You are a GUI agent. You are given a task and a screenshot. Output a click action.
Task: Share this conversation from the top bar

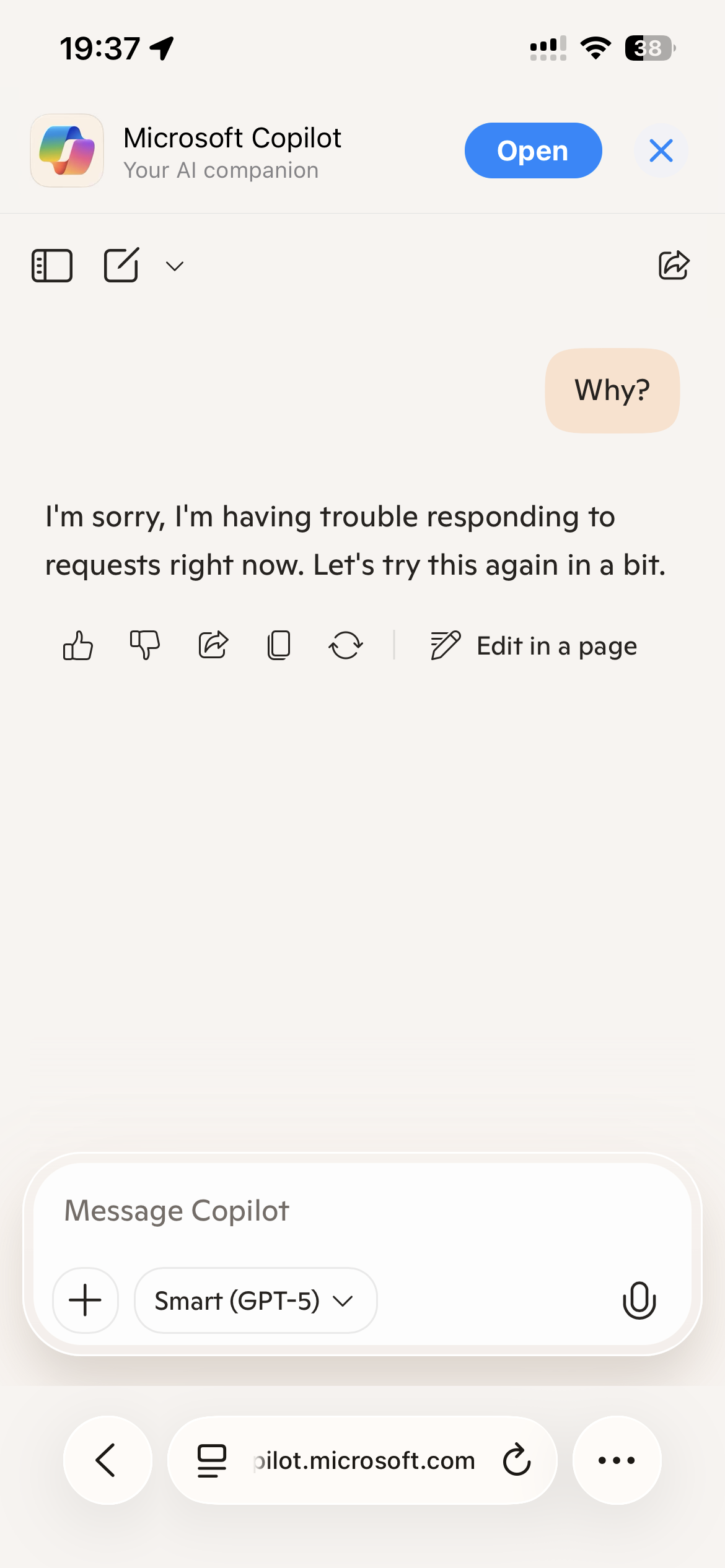point(674,266)
